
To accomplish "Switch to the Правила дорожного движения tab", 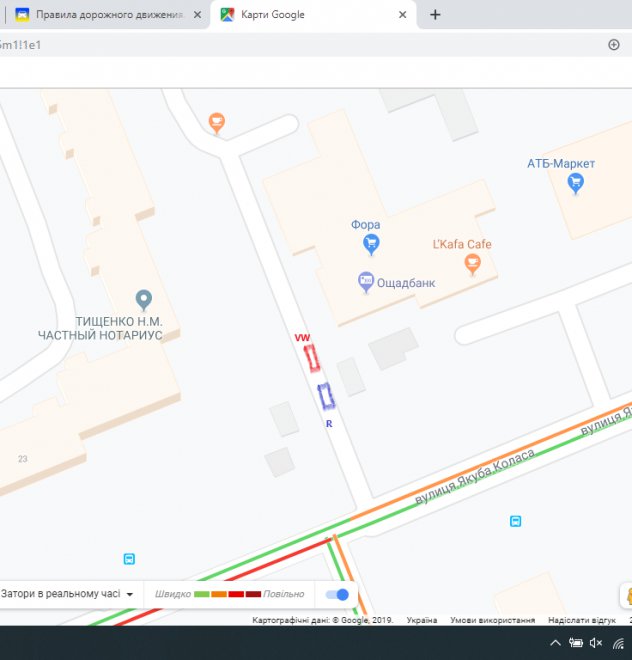I will pos(100,15).
